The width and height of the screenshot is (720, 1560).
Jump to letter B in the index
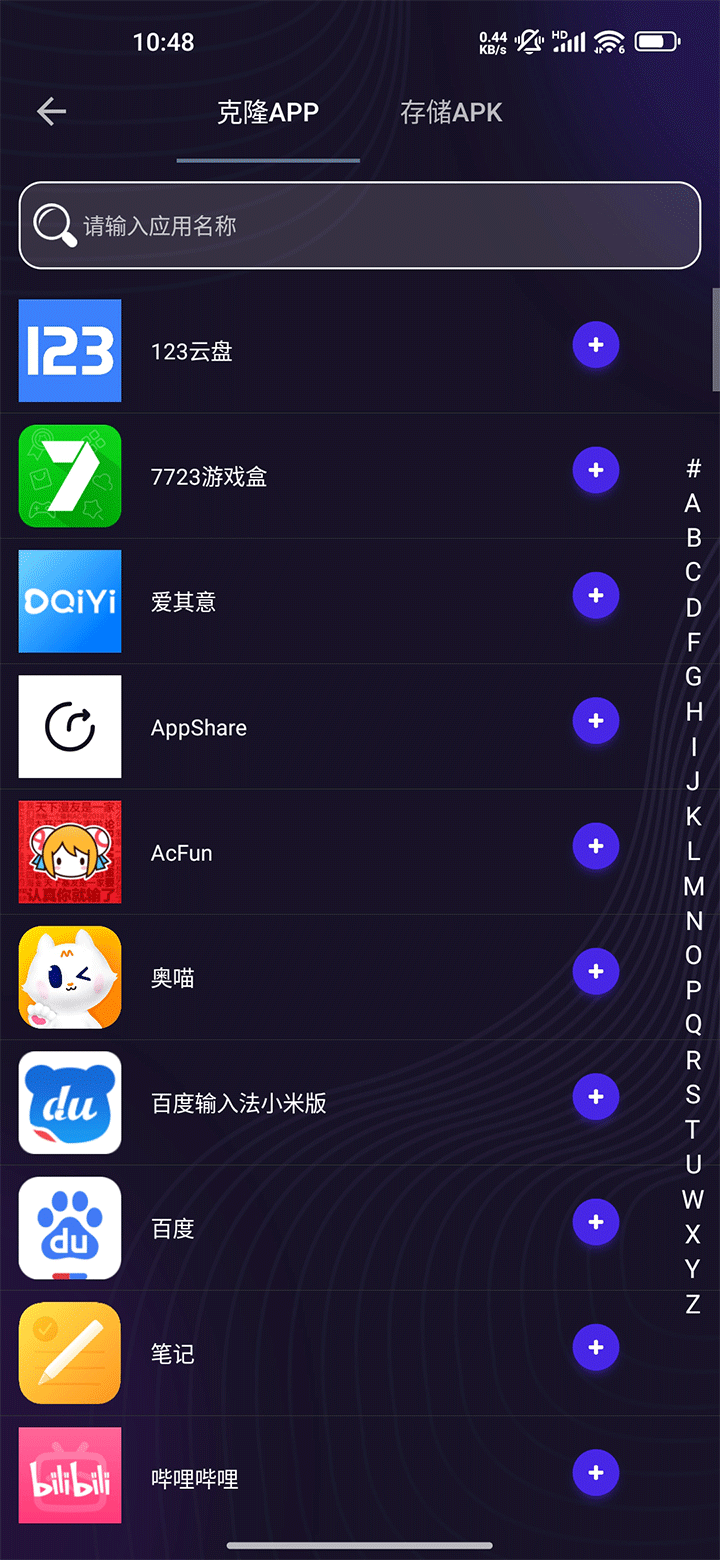tap(693, 538)
